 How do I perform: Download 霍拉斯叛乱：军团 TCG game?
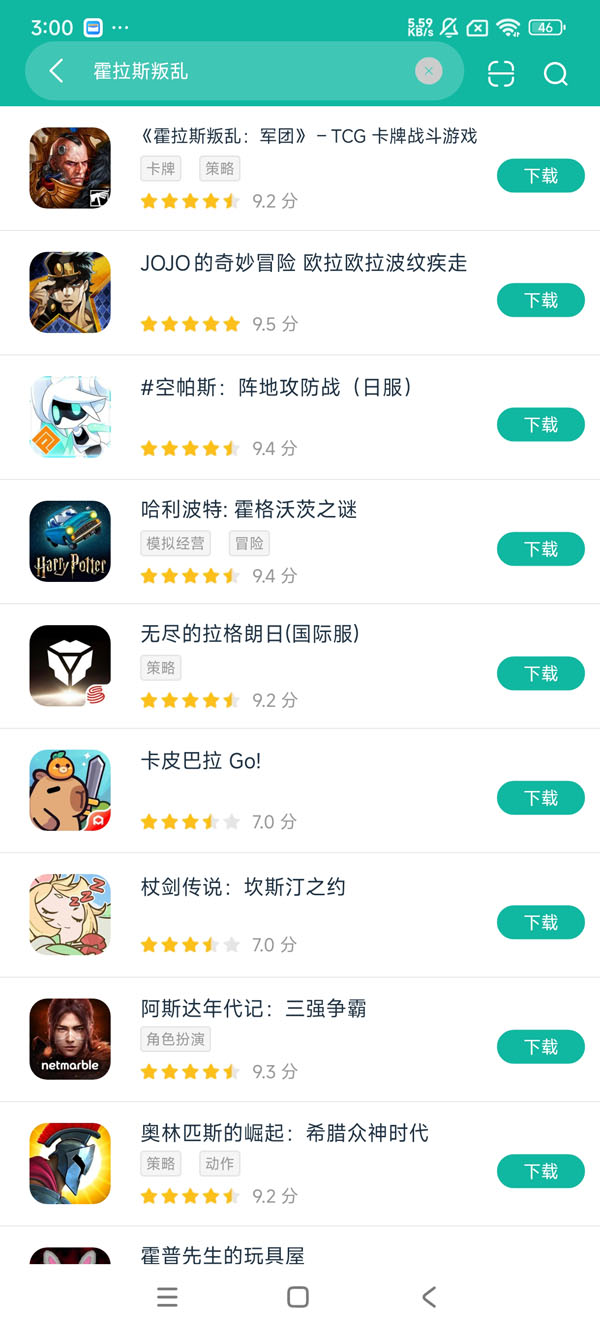pyautogui.click(x=540, y=176)
